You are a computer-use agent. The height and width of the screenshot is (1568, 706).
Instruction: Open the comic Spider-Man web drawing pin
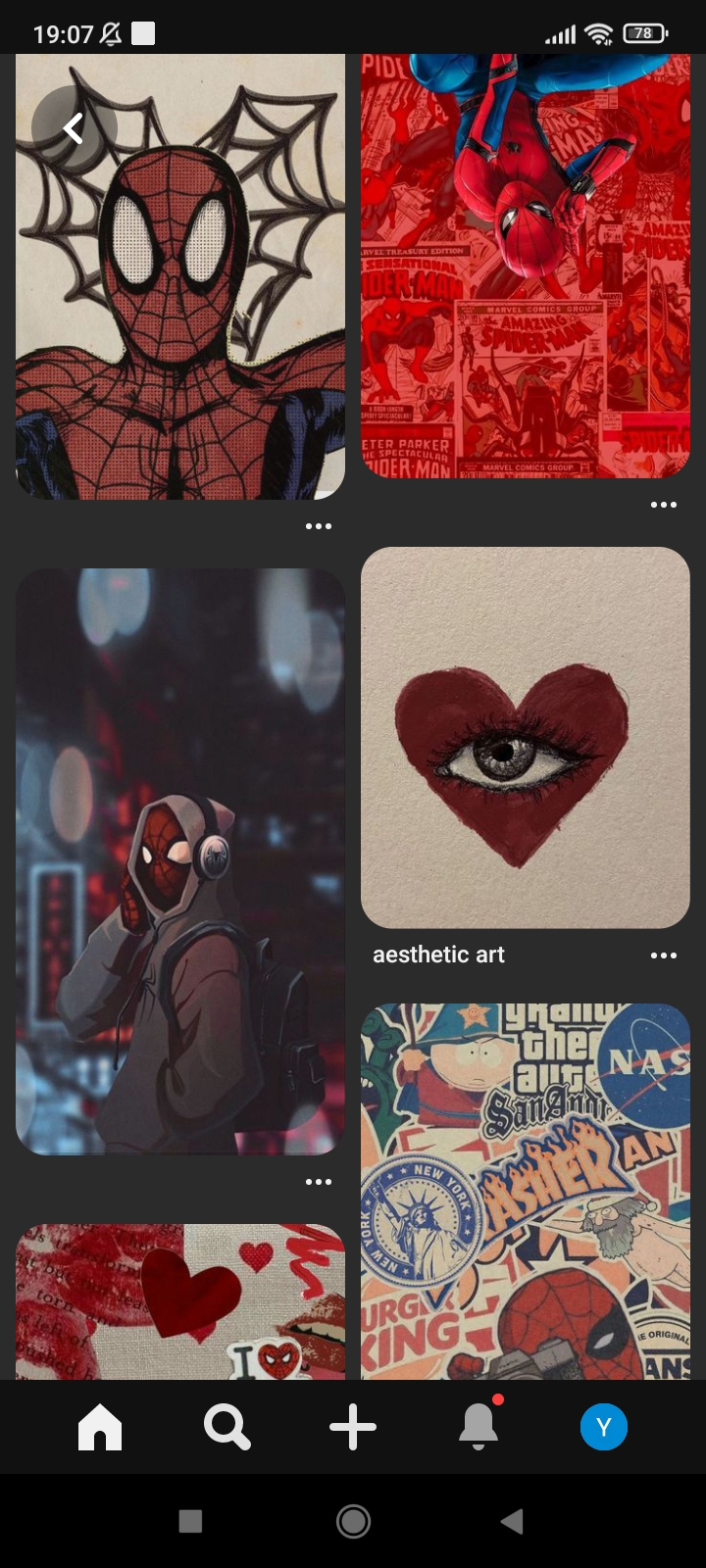pyautogui.click(x=180, y=276)
